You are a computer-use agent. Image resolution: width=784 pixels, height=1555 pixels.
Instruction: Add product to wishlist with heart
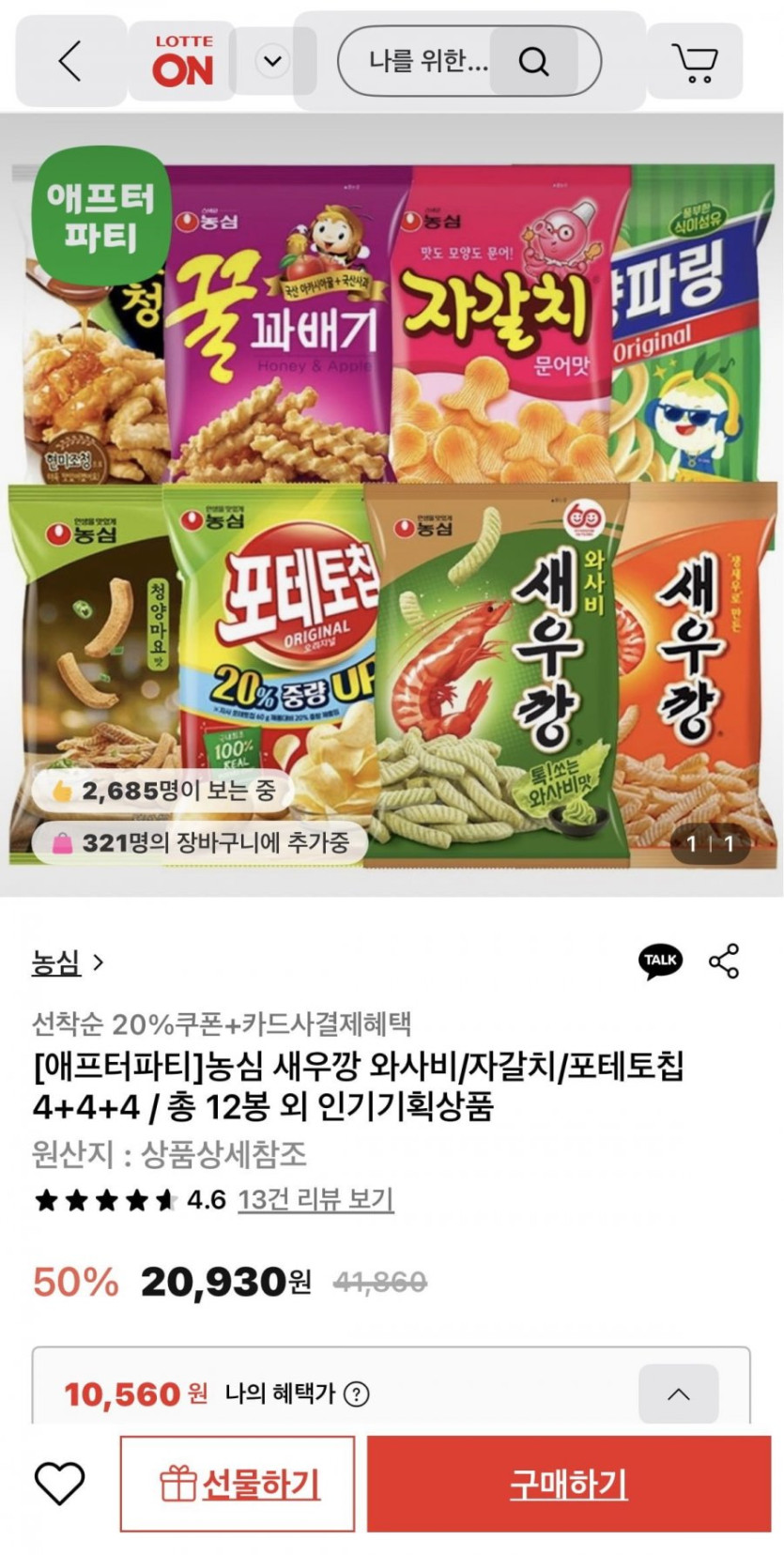(x=60, y=1484)
